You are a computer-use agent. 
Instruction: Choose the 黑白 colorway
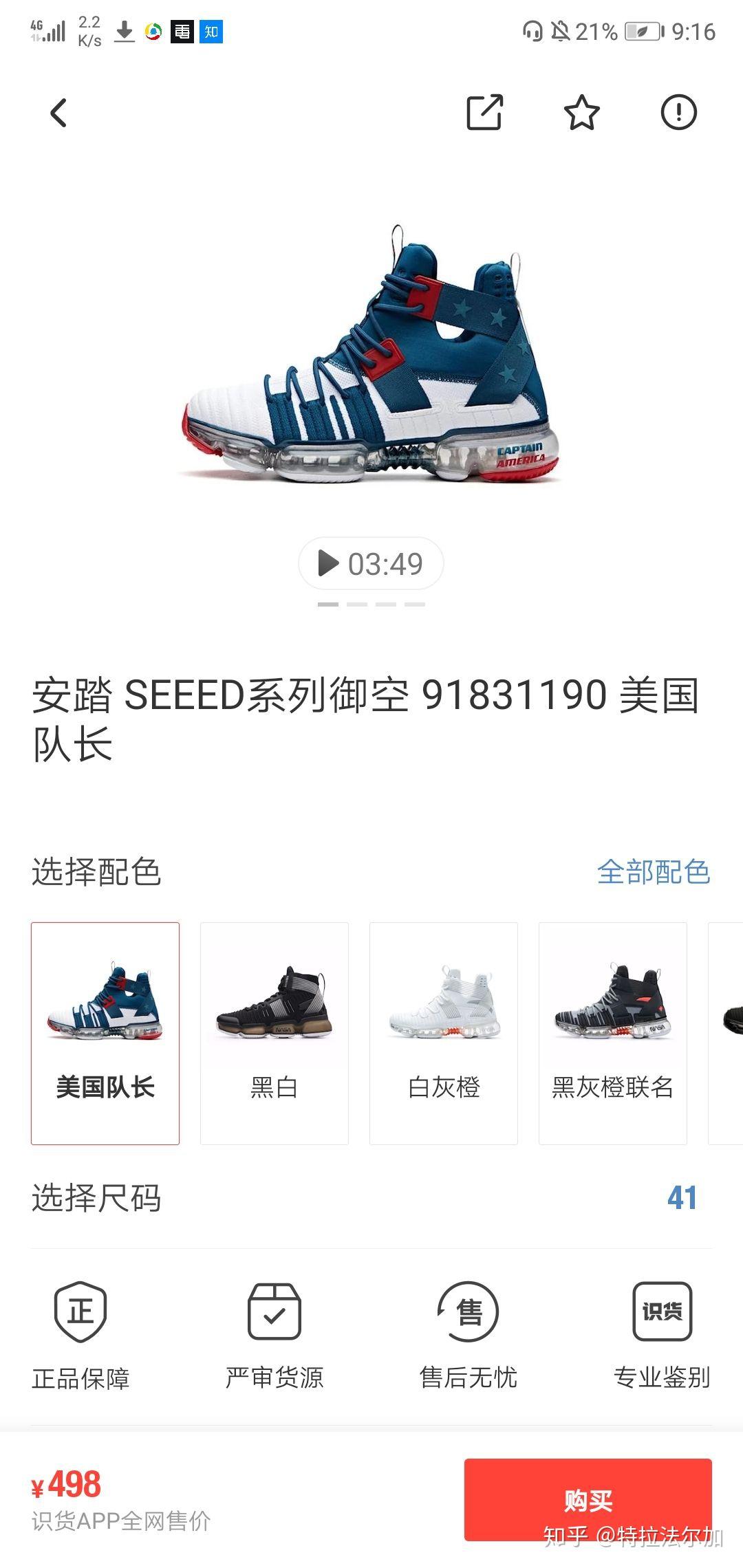point(274,1033)
